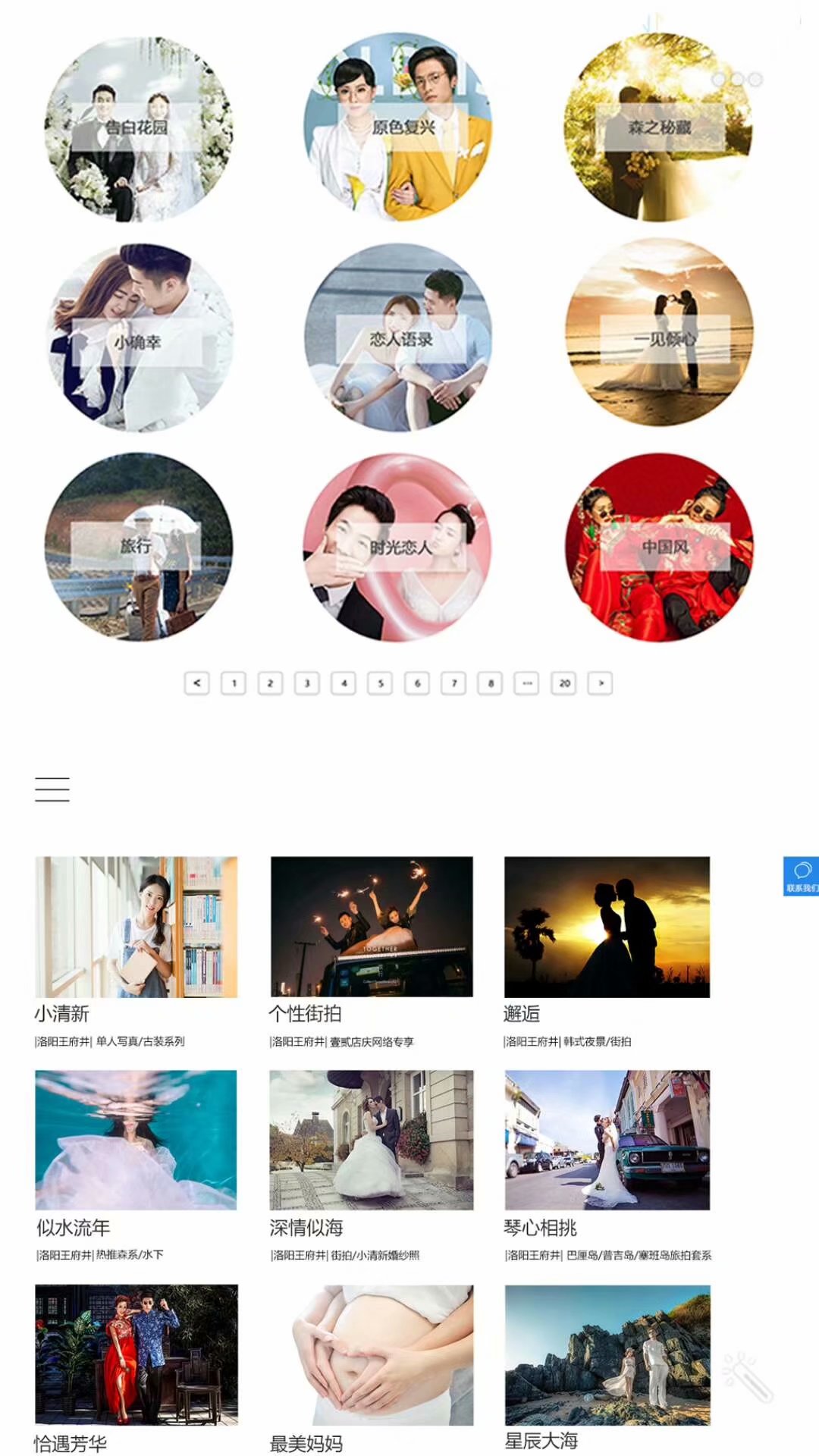Image resolution: width=819 pixels, height=1456 pixels.
Task: View the 中国风 red collection
Action: tap(660, 548)
